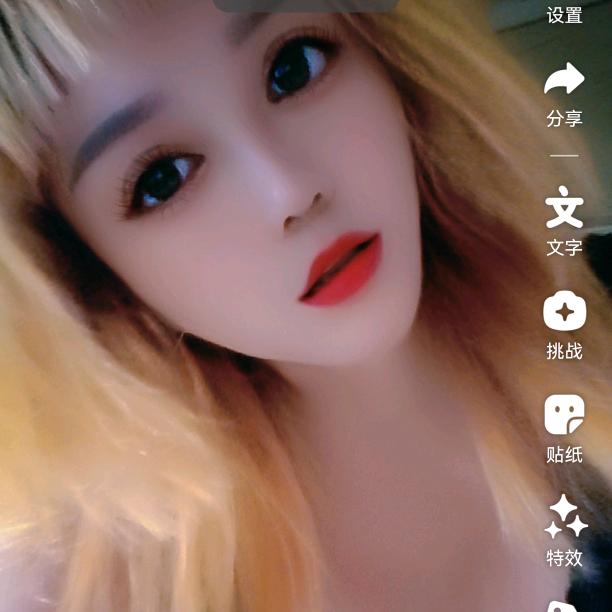The width and height of the screenshot is (612, 612).
Task: Open 设置 settings option
Action: (x=564, y=15)
